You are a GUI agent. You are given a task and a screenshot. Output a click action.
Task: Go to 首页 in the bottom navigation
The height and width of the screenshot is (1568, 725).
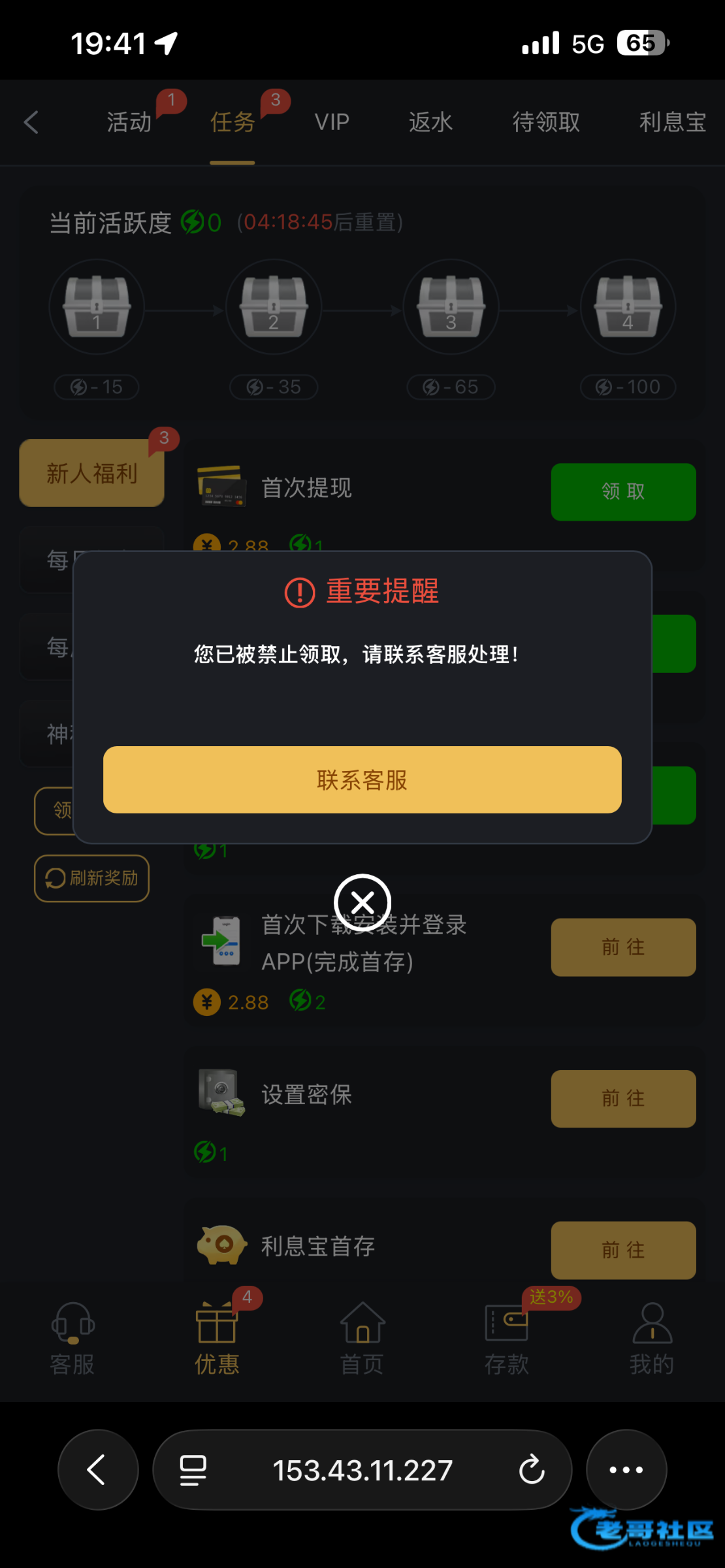[362, 1338]
